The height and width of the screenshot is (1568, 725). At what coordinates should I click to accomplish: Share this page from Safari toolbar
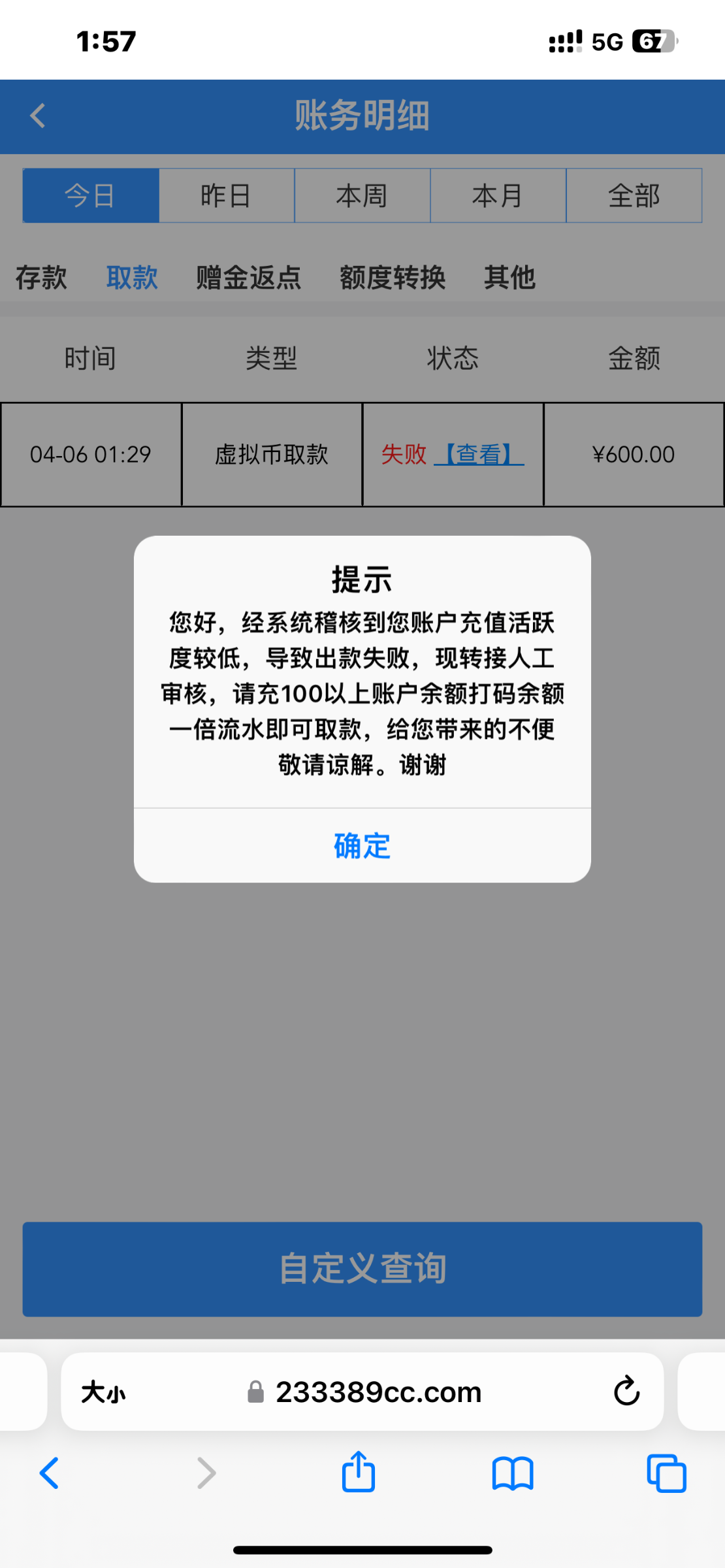coord(359,1473)
